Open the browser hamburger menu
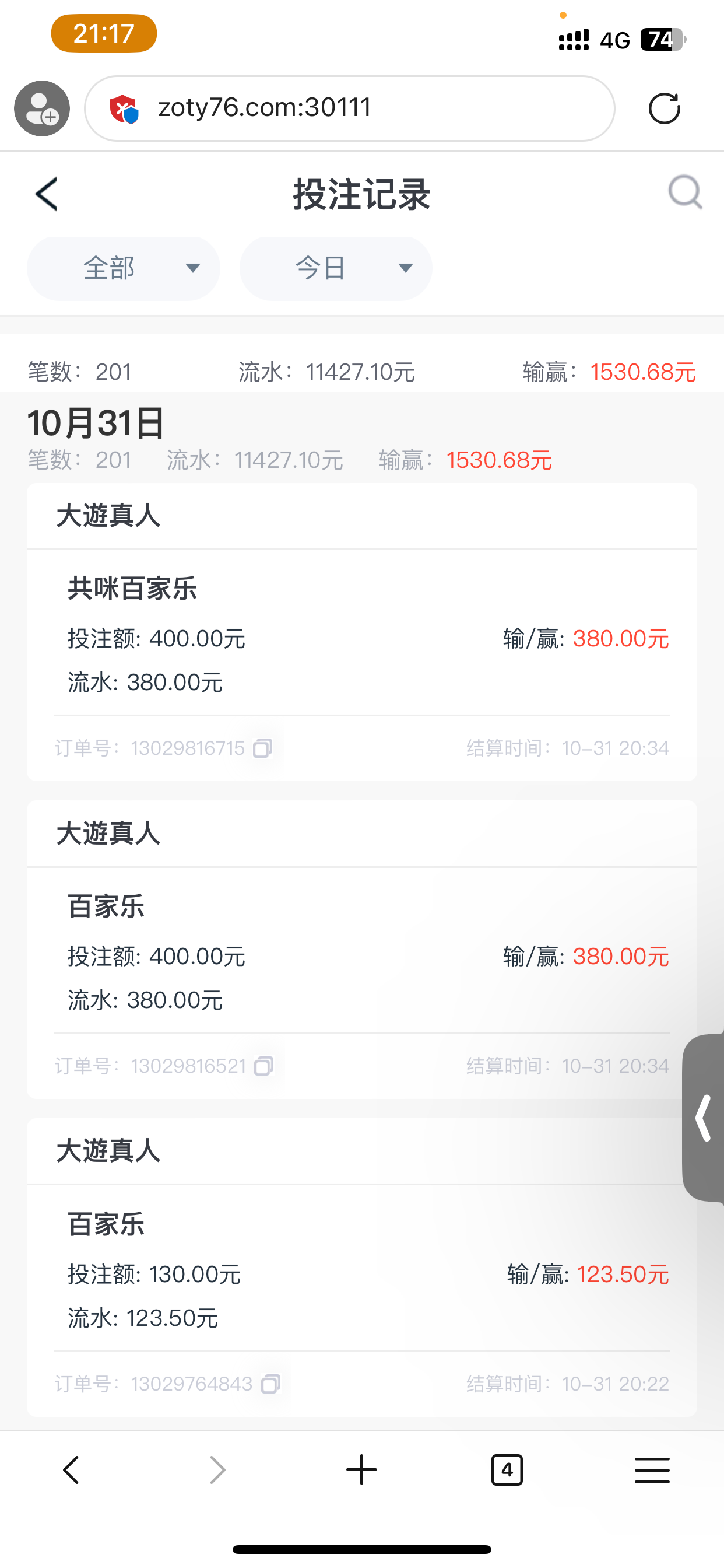724x1568 pixels. pos(652,1471)
